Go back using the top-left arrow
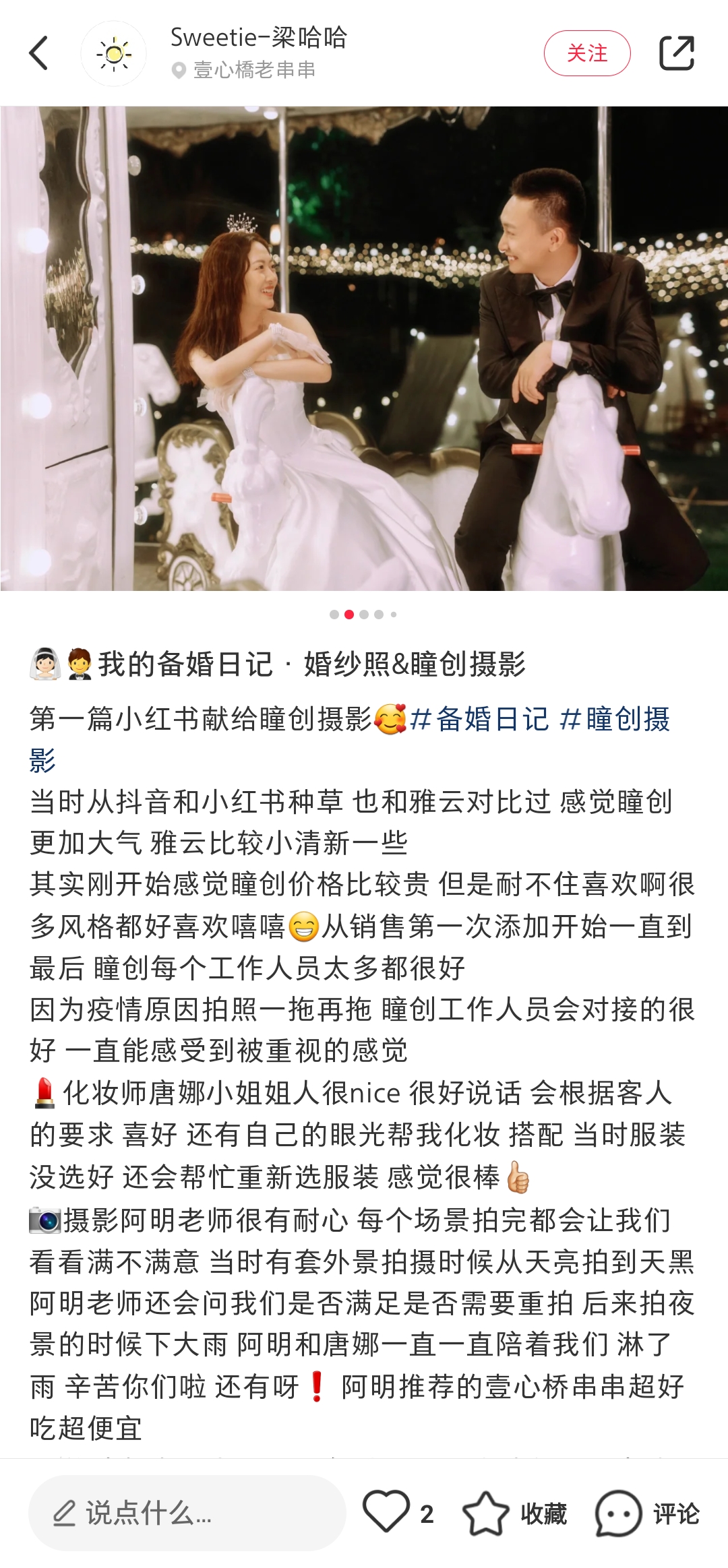The width and height of the screenshot is (728, 1568). click(39, 53)
